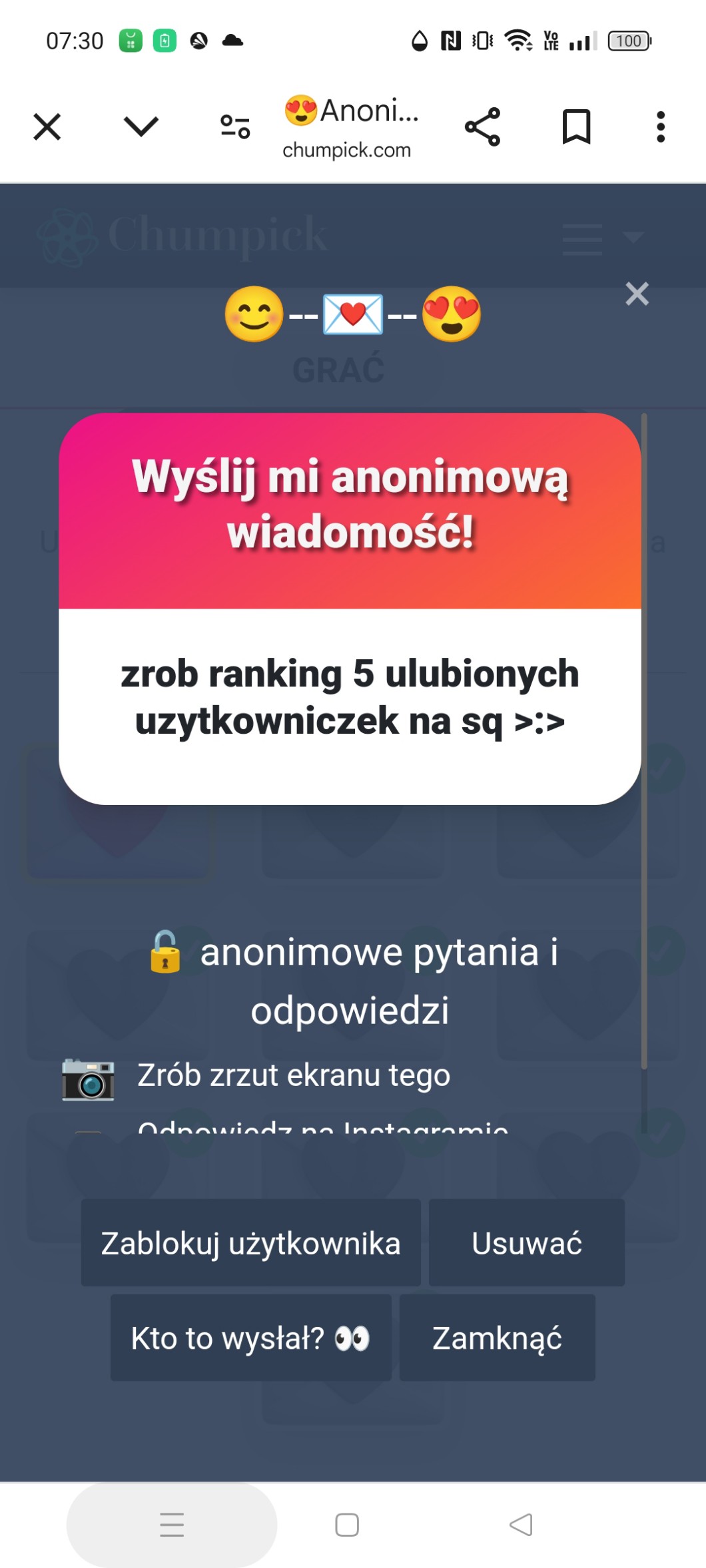Minimize the tab with the down chevron
706x1568 pixels.
[141, 127]
